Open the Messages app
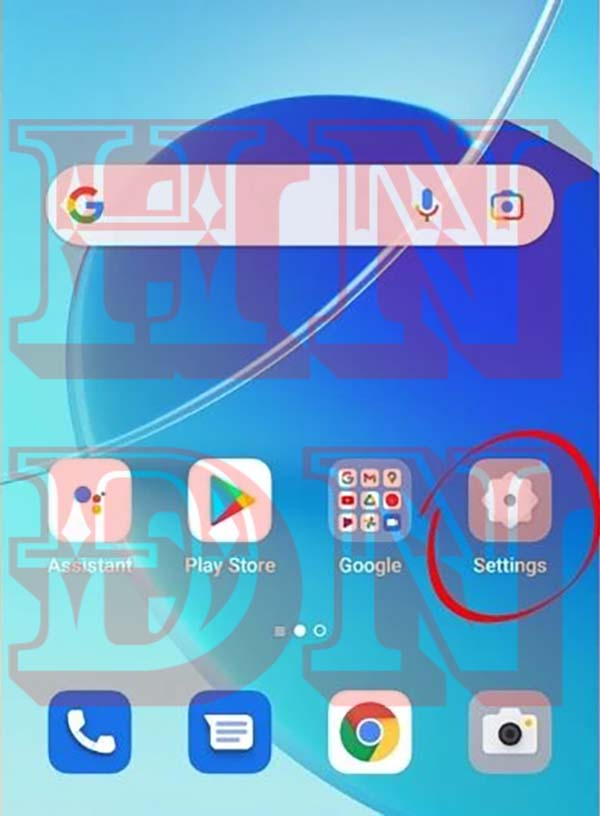The image size is (600, 816). pos(230,732)
